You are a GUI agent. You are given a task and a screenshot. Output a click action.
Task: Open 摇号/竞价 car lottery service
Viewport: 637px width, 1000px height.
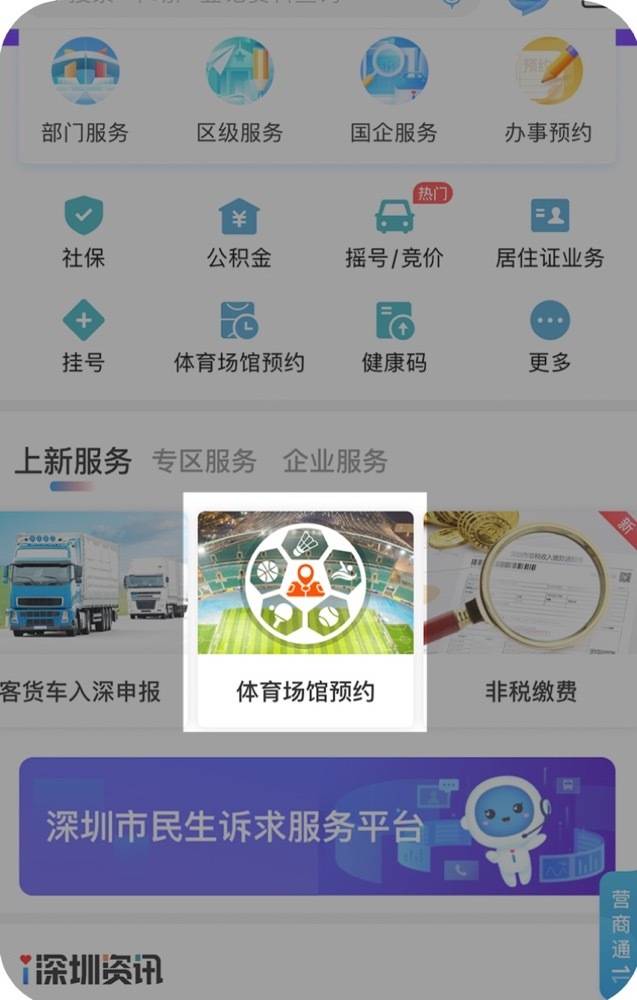point(394,232)
